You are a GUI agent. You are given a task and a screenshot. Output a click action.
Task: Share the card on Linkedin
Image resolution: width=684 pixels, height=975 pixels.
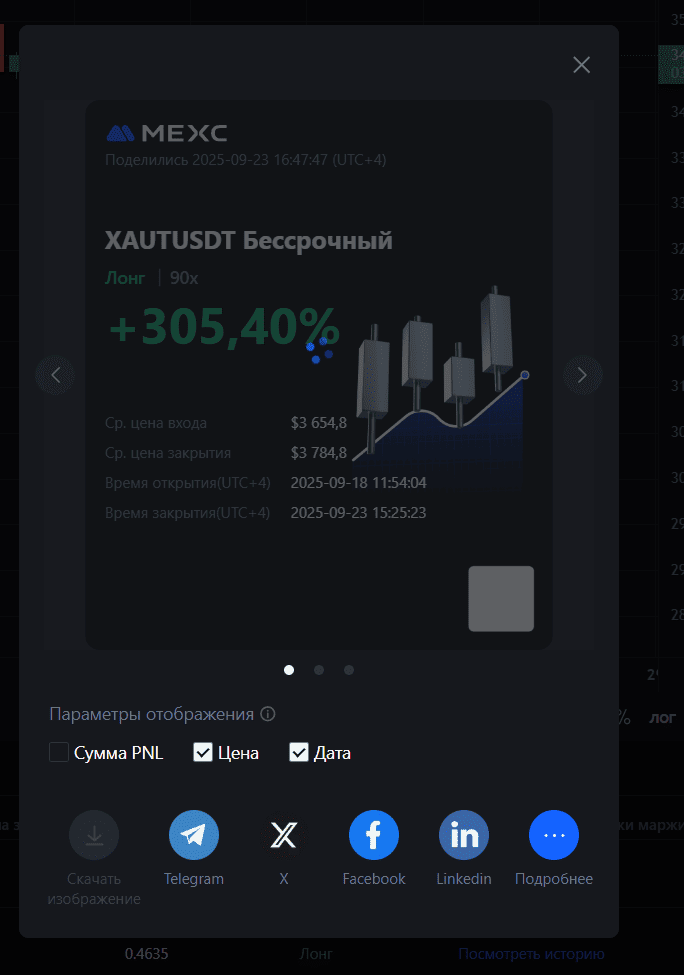pyautogui.click(x=464, y=835)
